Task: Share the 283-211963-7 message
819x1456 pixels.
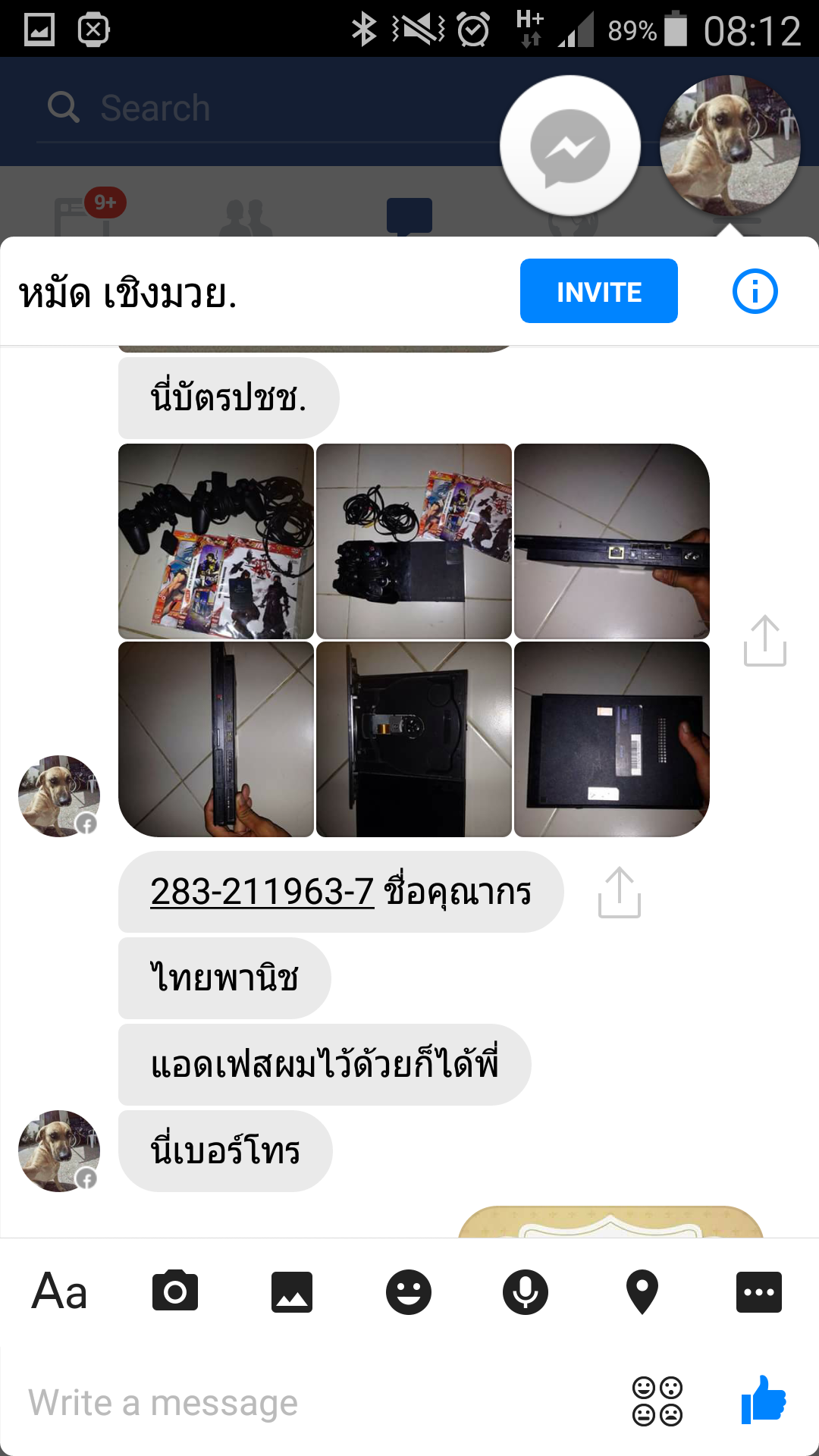Action: click(619, 893)
